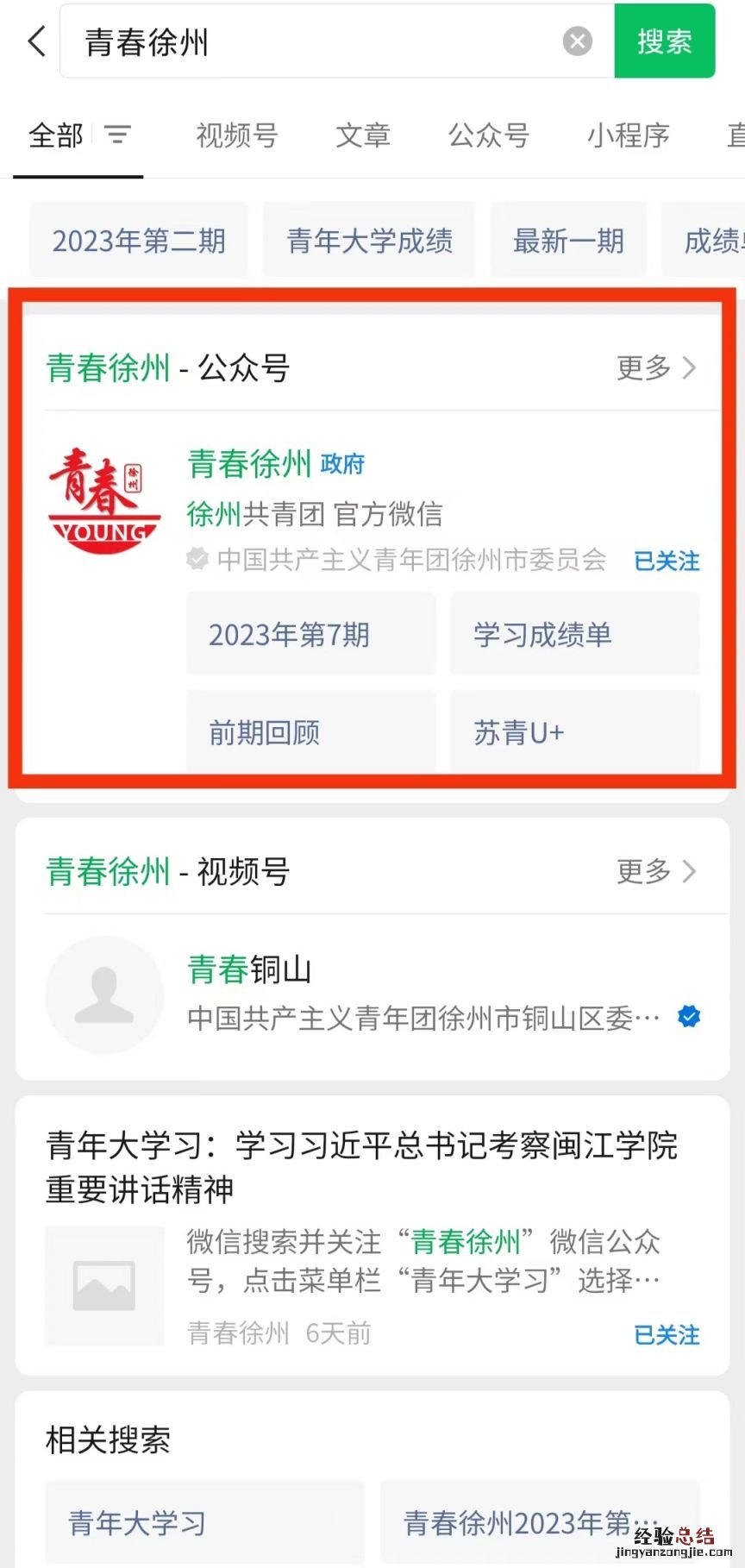
Task: Open the 青春徐州 official account
Action: coord(250,464)
